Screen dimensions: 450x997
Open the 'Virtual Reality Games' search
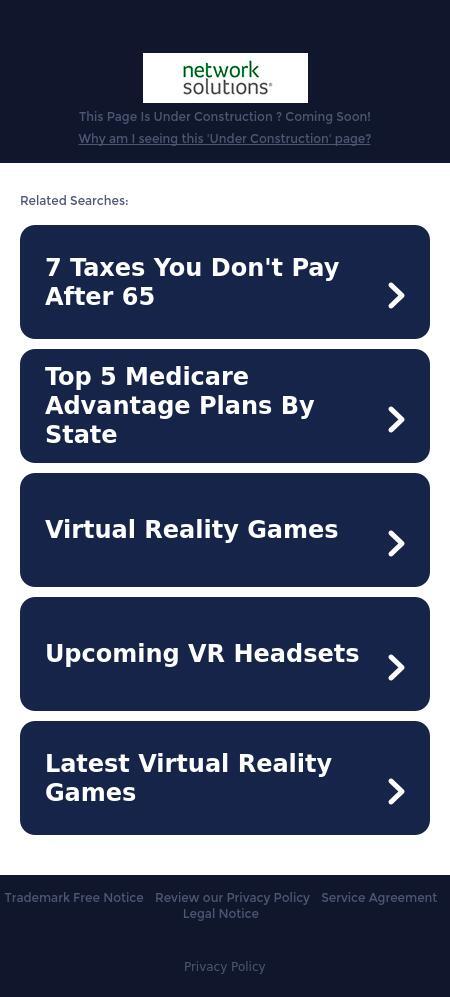click(225, 530)
